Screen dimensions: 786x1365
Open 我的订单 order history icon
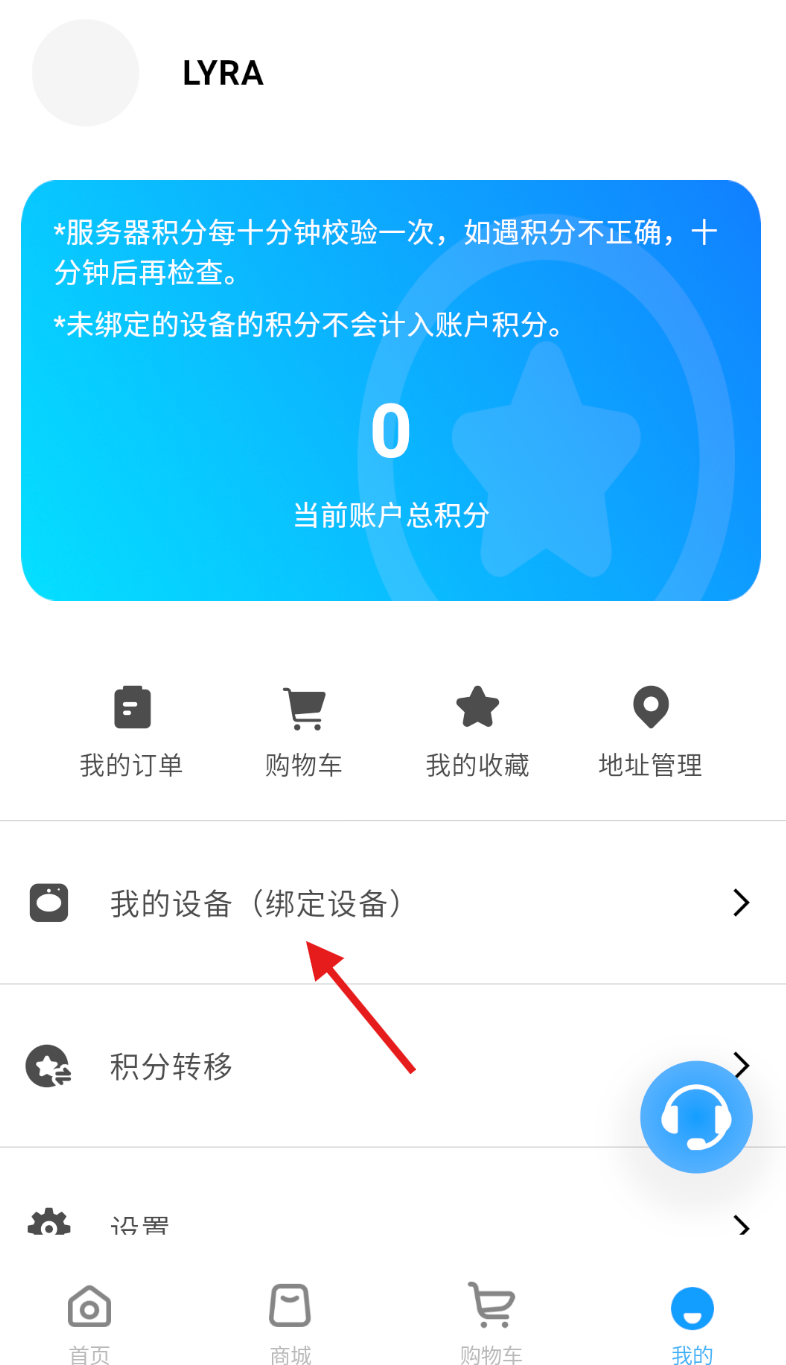131,707
